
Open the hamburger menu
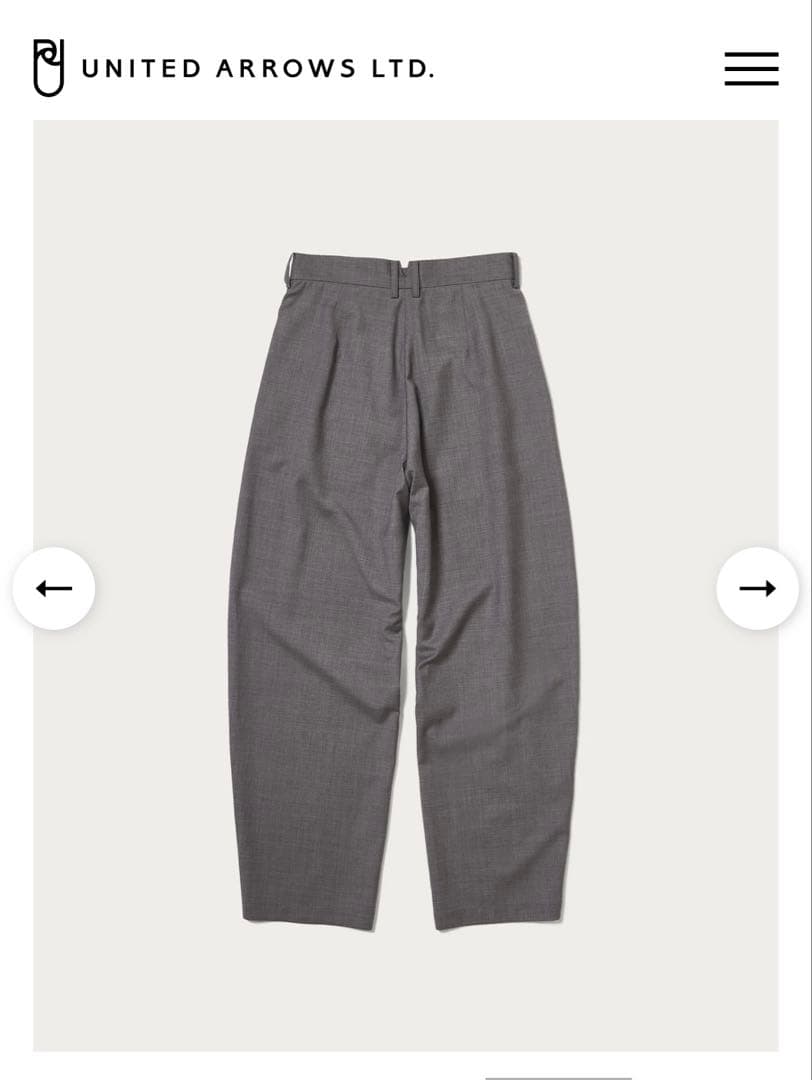click(751, 69)
